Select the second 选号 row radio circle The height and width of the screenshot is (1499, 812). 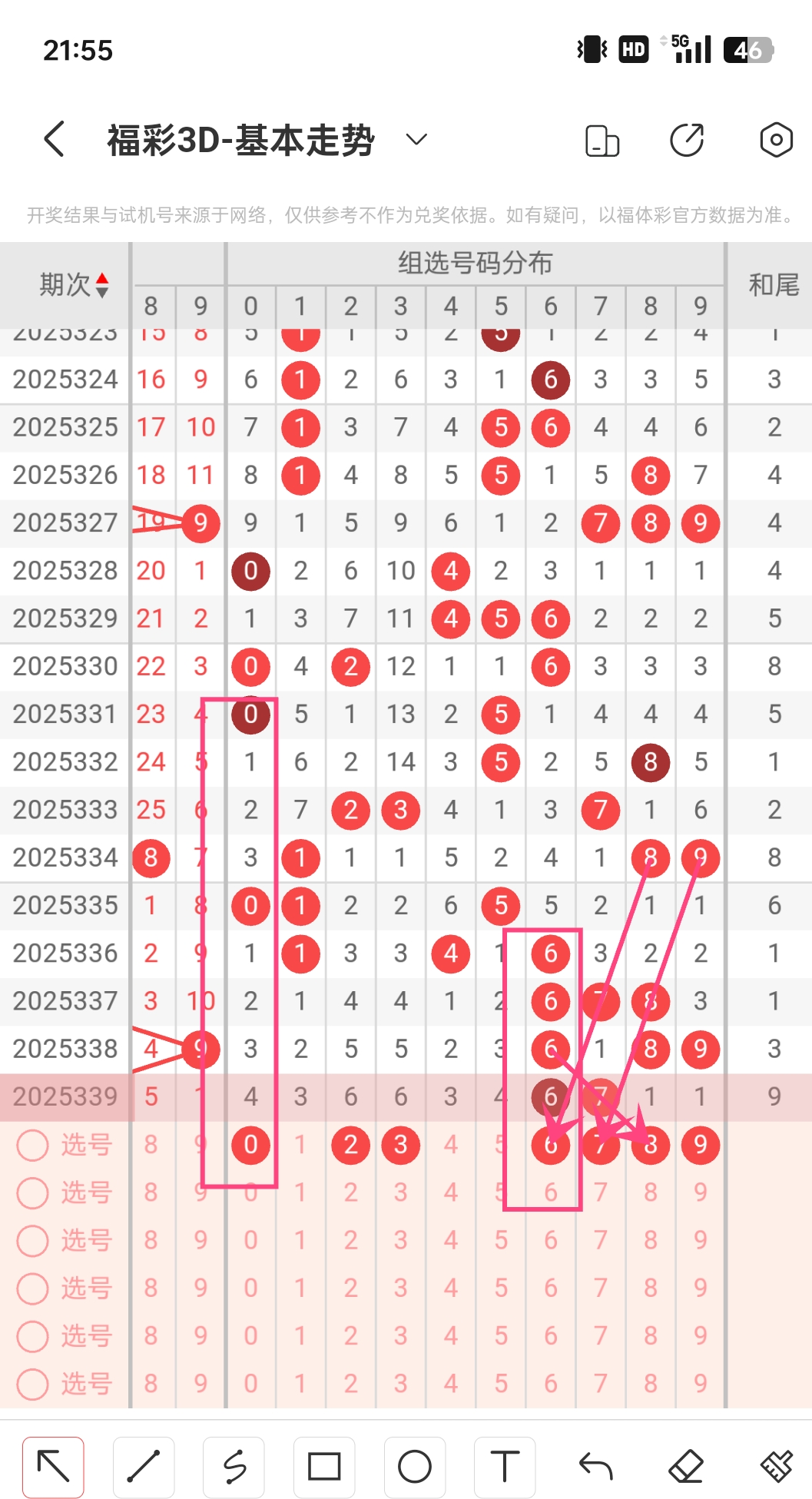click(x=32, y=1192)
